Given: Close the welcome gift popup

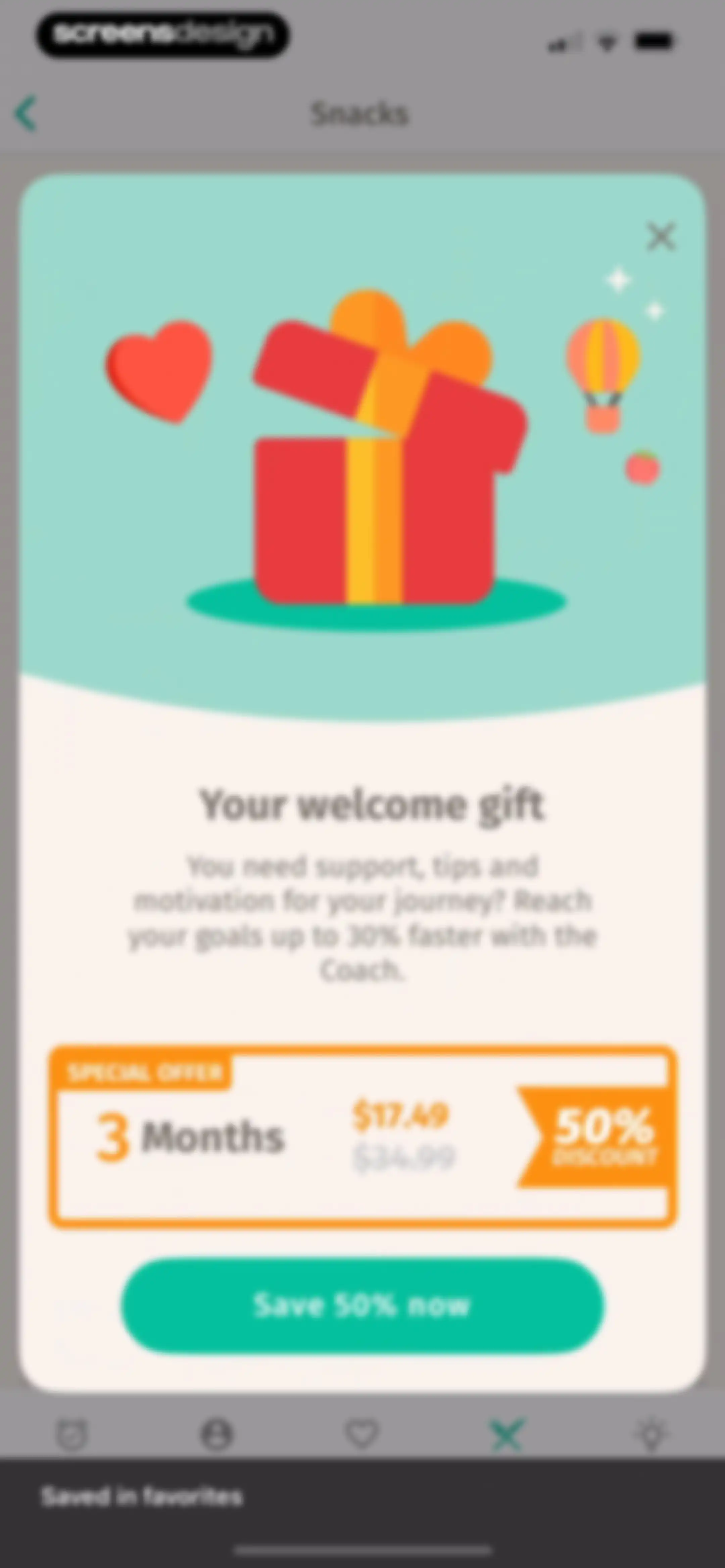Looking at the screenshot, I should coord(661,236).
